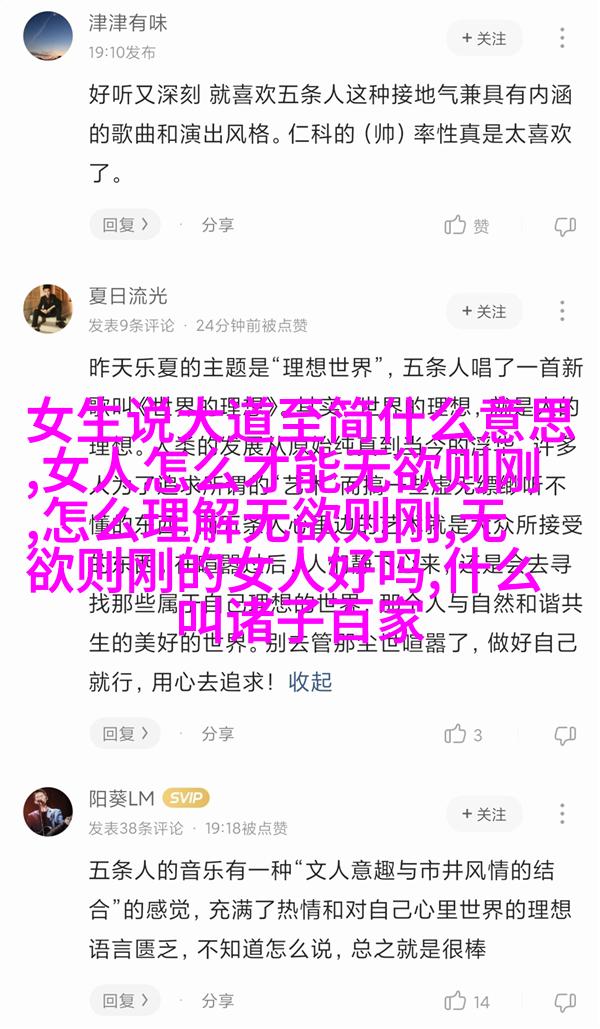600x1029 pixels.
Task: Follow user 津津有味
Action: point(484,38)
